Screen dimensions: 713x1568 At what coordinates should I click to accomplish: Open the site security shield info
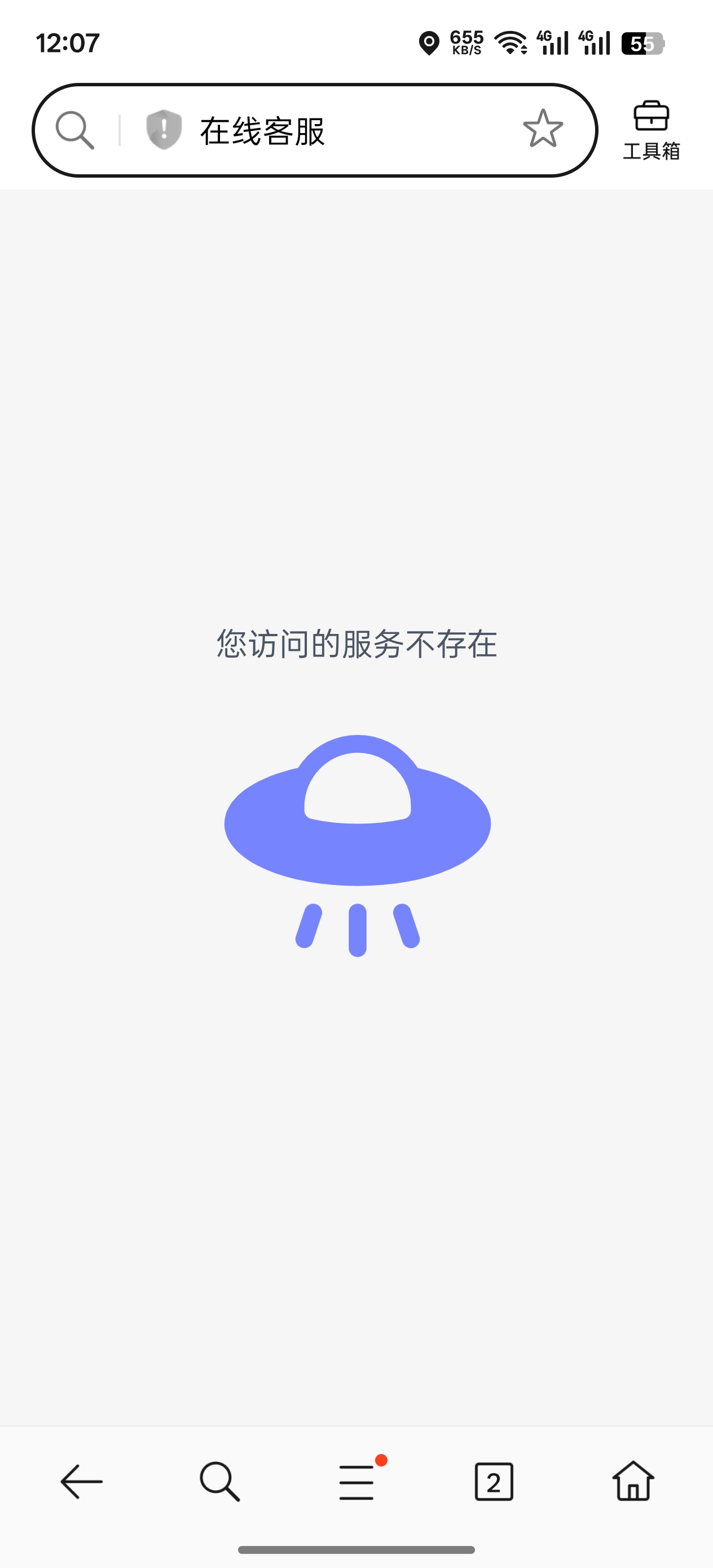[x=164, y=130]
